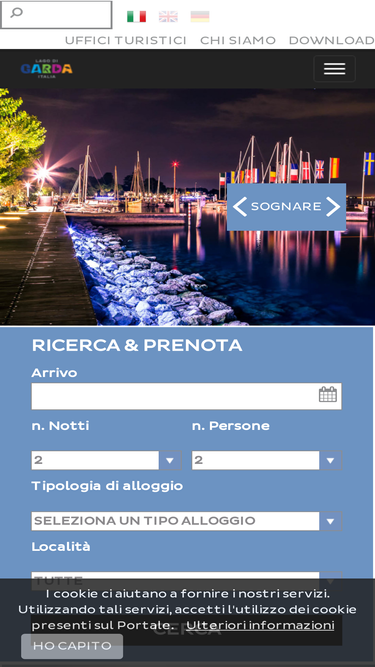
Task: Switch language to English flag
Action: click(x=168, y=17)
